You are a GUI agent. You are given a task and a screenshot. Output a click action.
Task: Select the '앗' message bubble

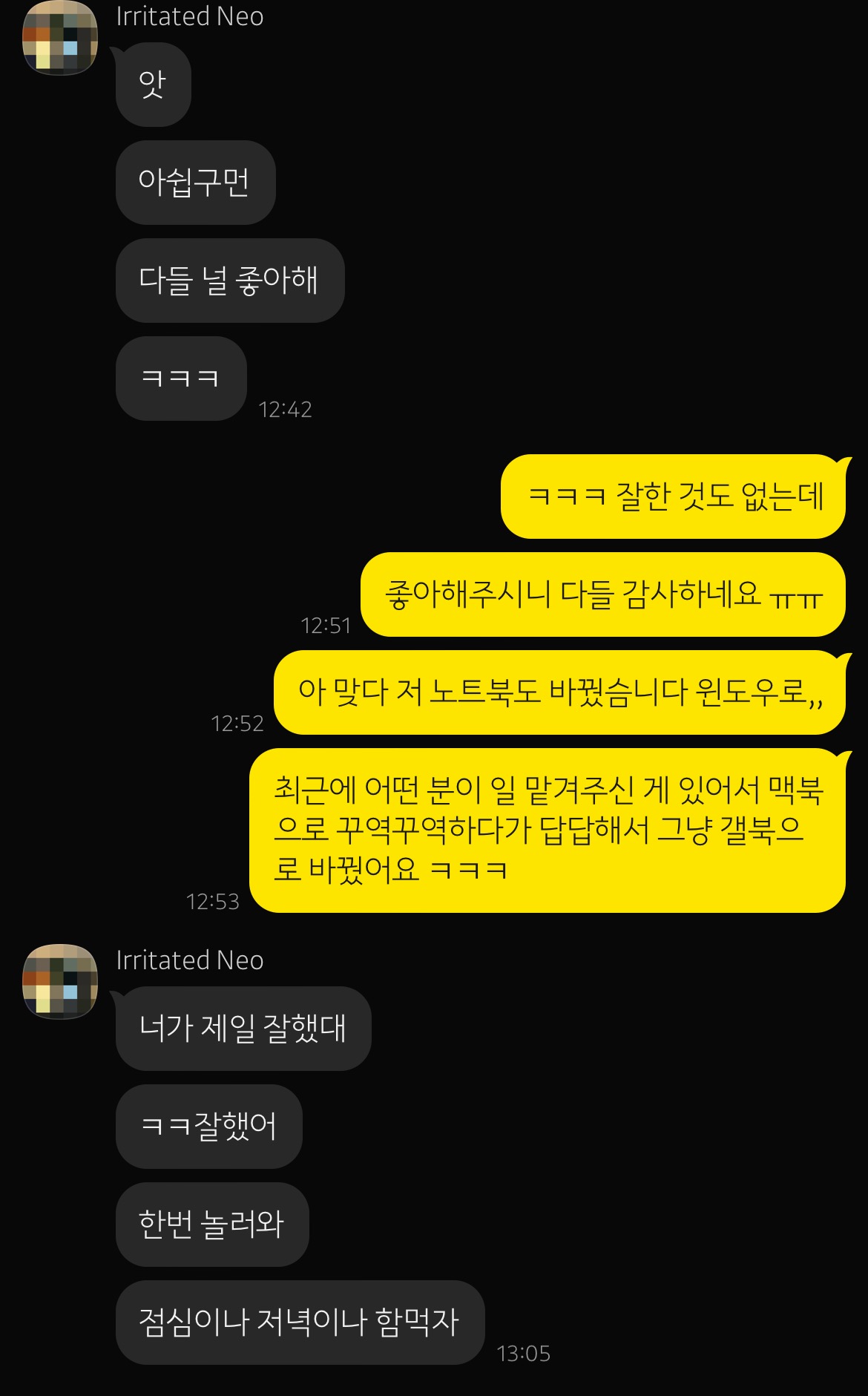[x=152, y=84]
